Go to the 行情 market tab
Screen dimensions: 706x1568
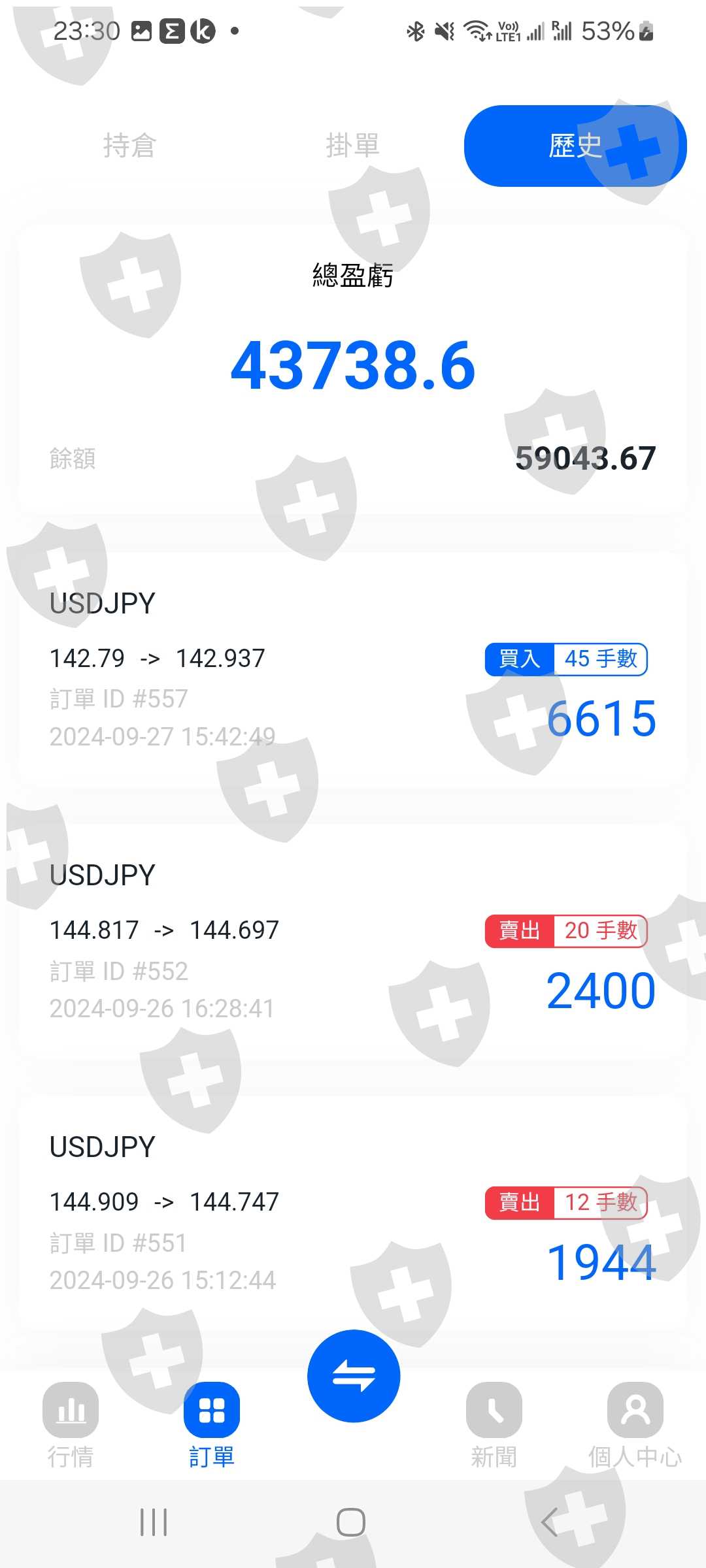71,1424
